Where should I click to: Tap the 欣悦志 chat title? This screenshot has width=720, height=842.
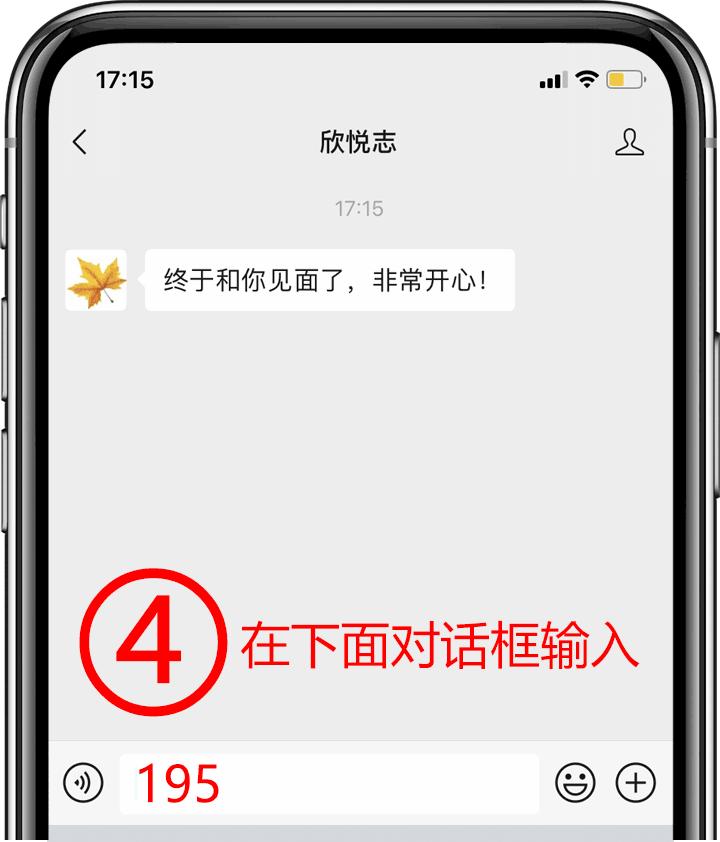[358, 142]
